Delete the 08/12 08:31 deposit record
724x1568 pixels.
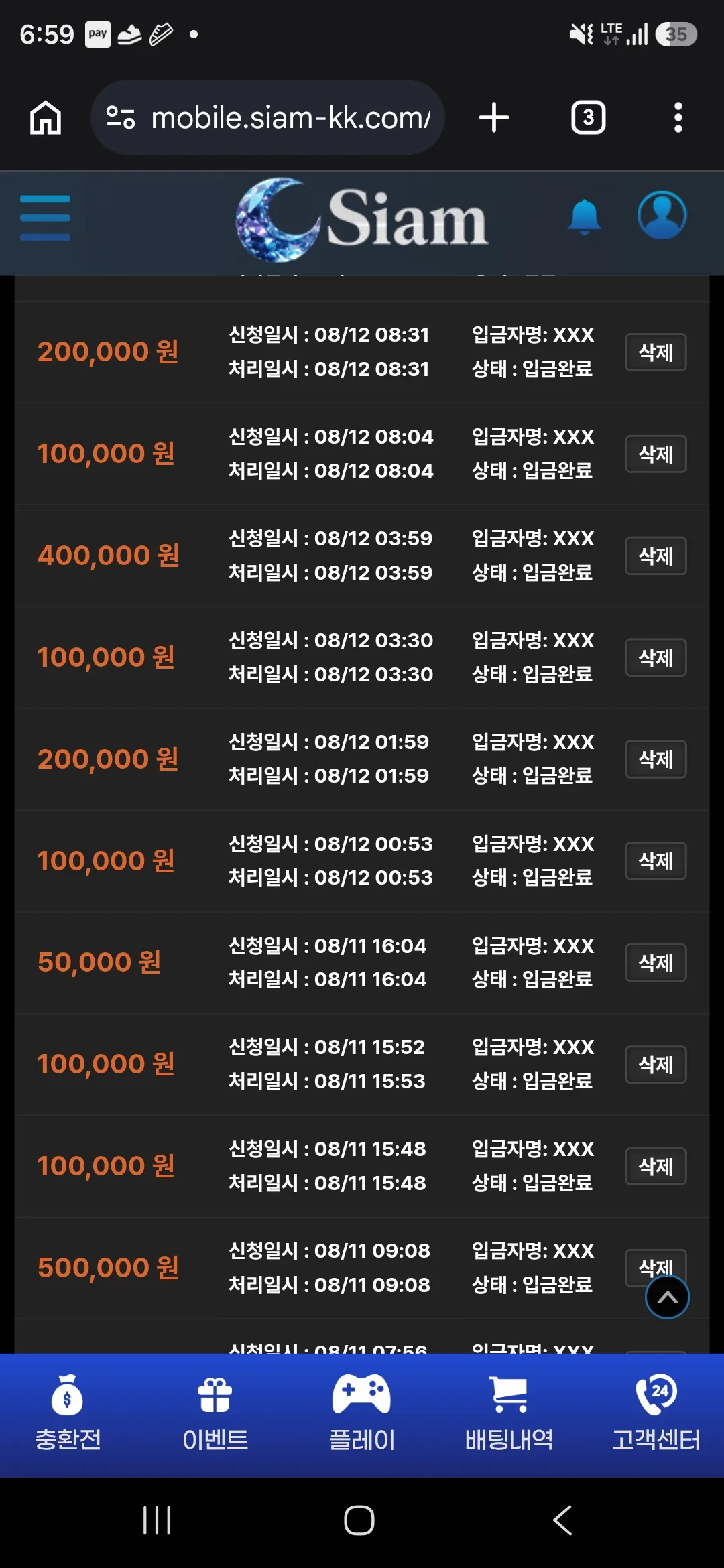click(x=656, y=352)
